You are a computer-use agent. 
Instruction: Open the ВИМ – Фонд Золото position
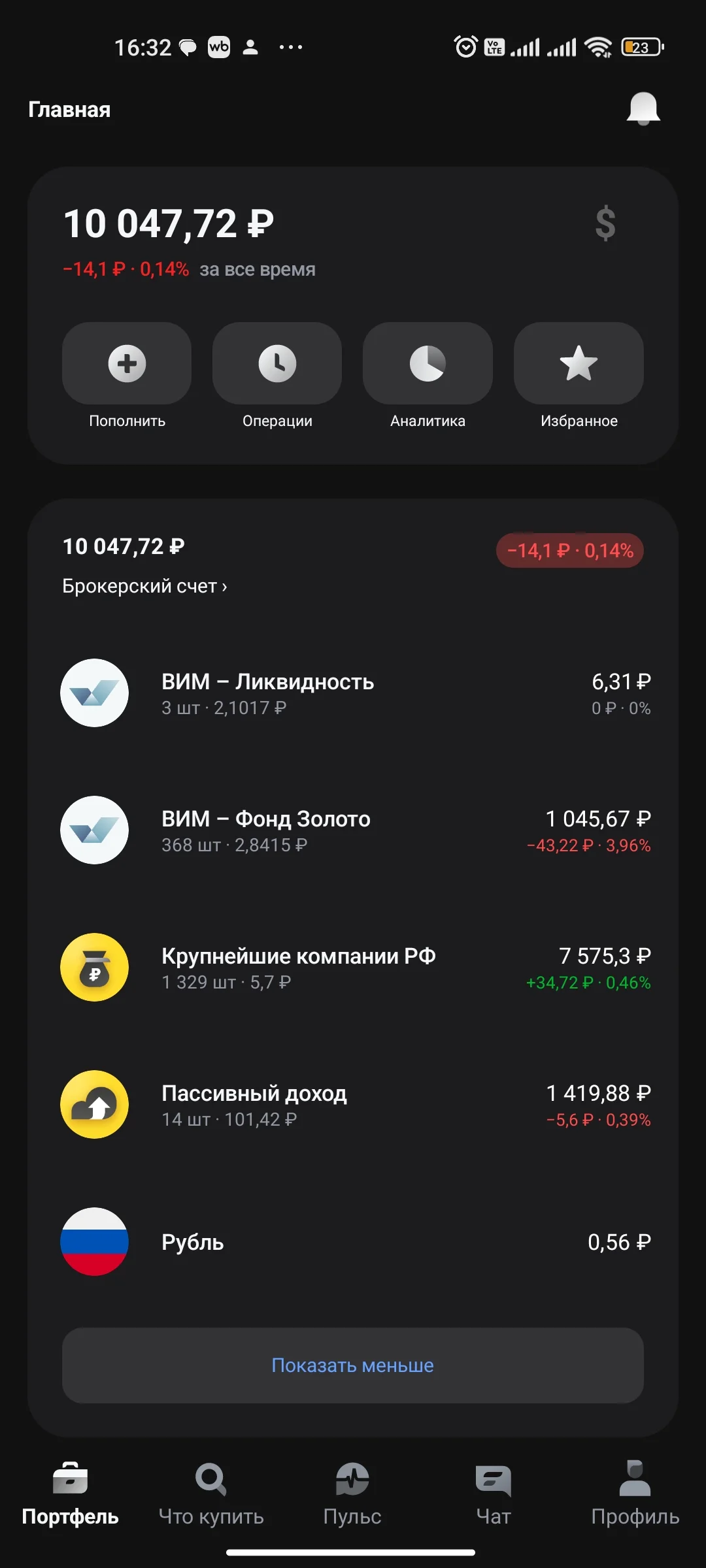(x=353, y=830)
